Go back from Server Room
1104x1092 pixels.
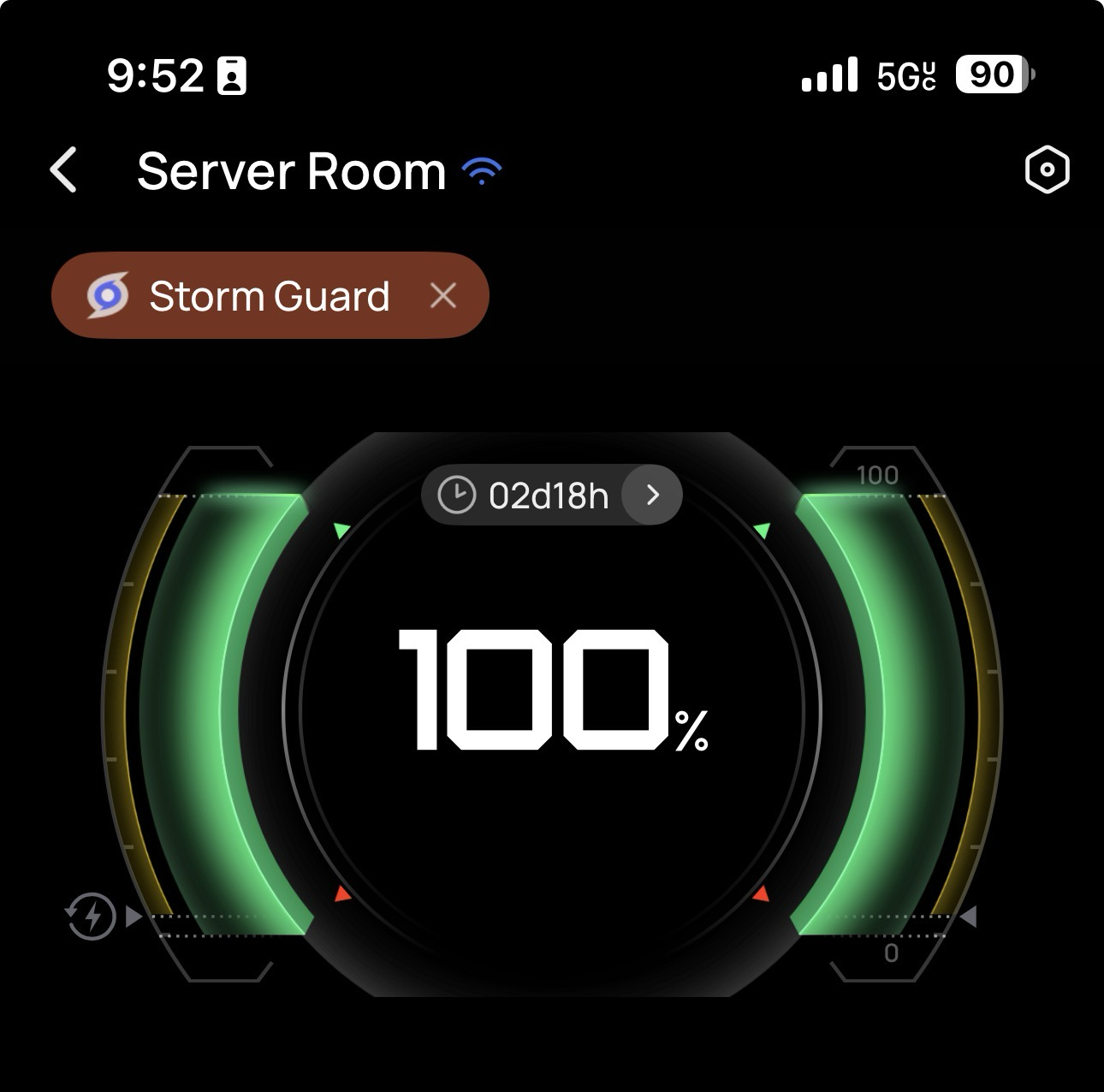[x=64, y=170]
